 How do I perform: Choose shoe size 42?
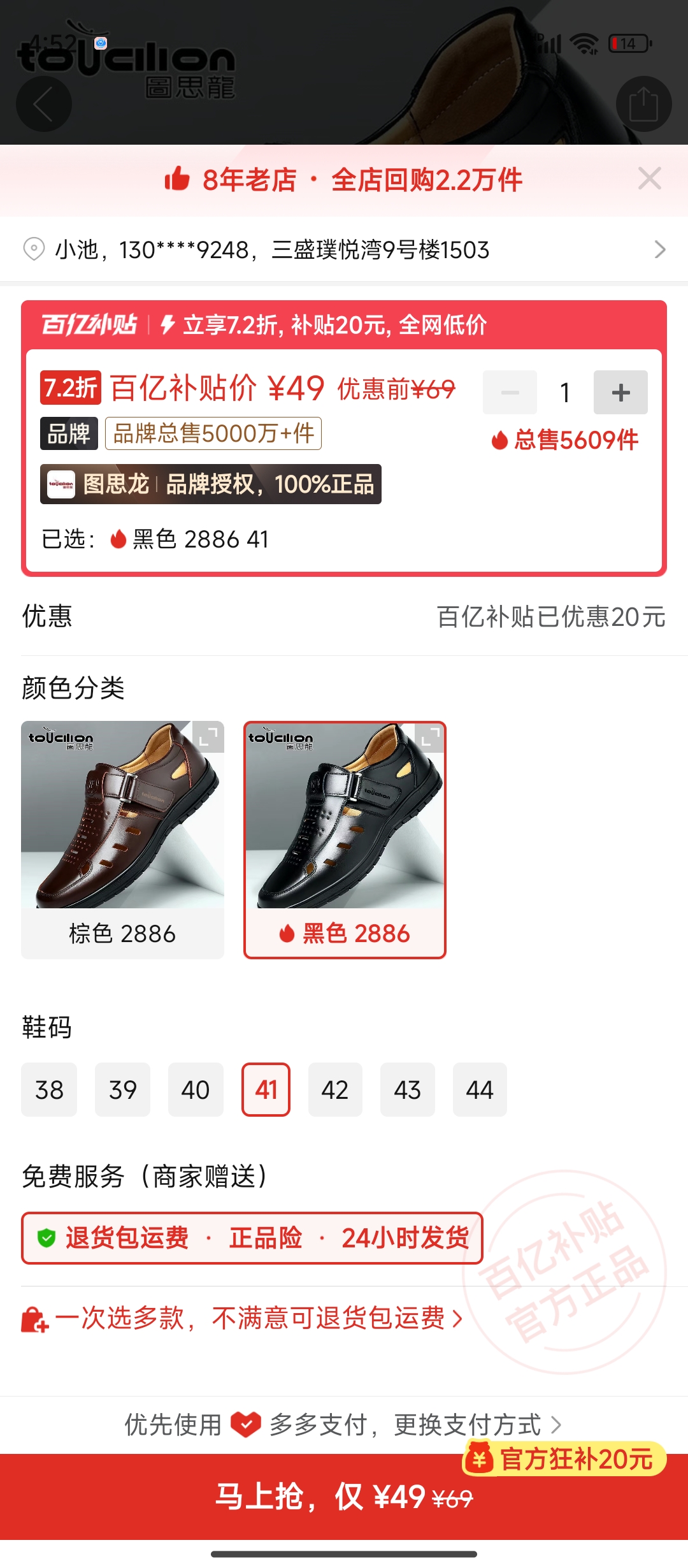pos(335,1090)
